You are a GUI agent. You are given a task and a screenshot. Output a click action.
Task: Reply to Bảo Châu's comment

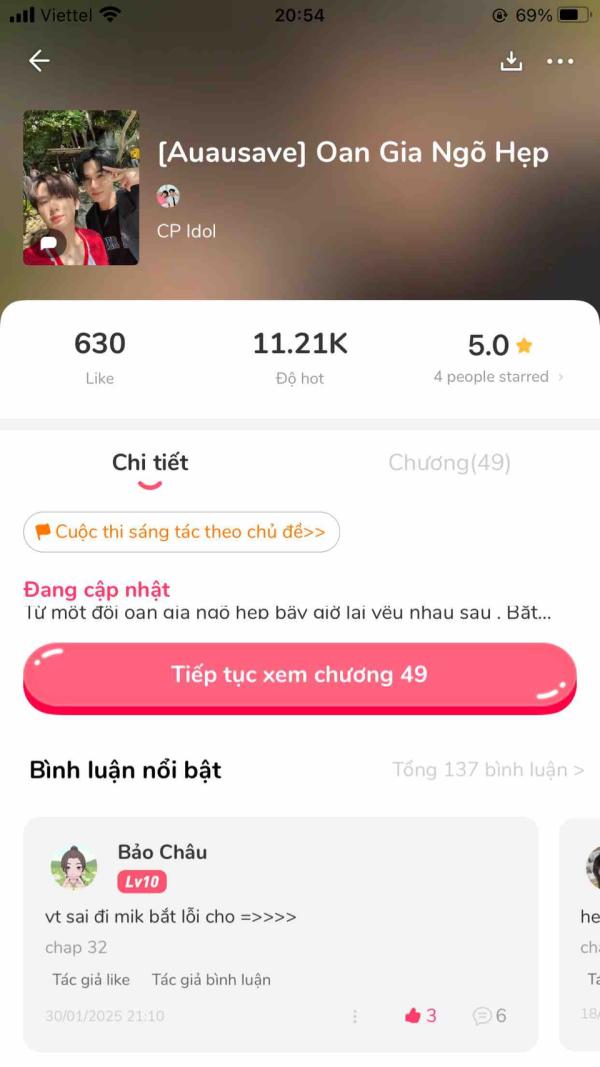pos(489,1016)
